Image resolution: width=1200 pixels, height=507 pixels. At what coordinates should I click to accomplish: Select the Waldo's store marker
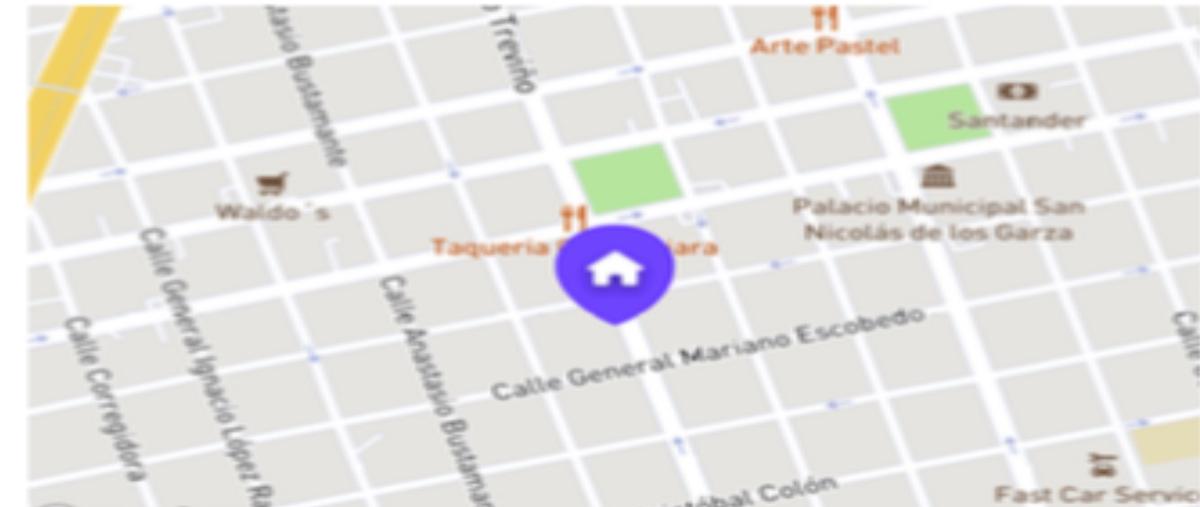(266, 184)
